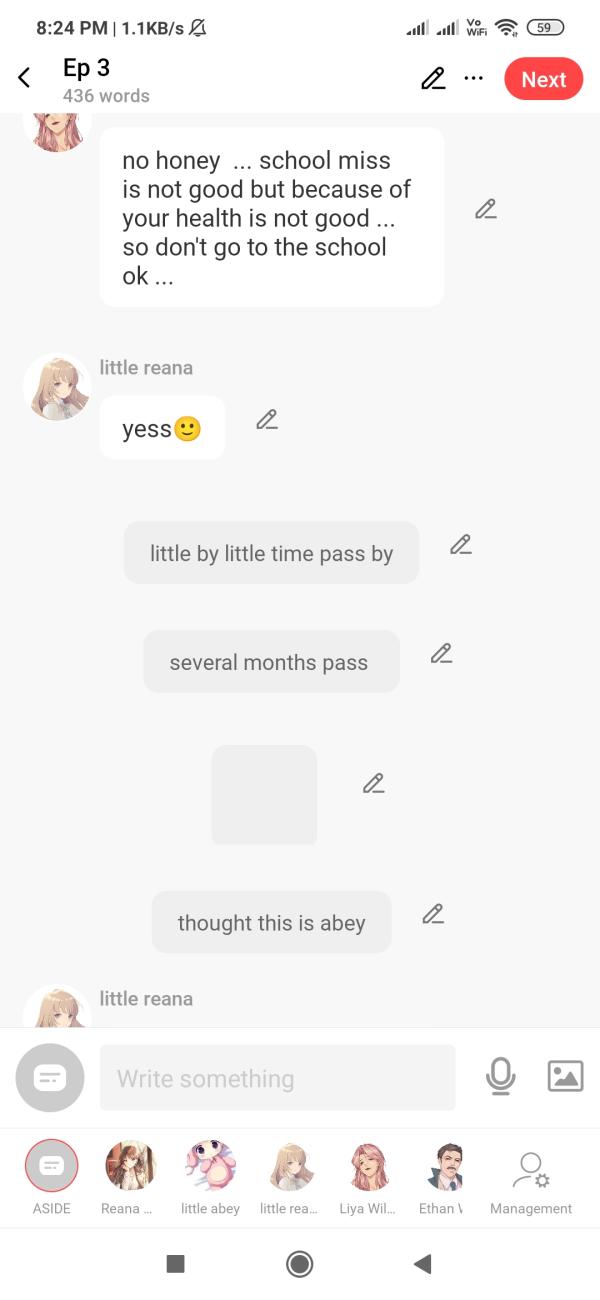The width and height of the screenshot is (600, 1300).
Task: Select ASIDE as the speaker
Action: (51, 1166)
